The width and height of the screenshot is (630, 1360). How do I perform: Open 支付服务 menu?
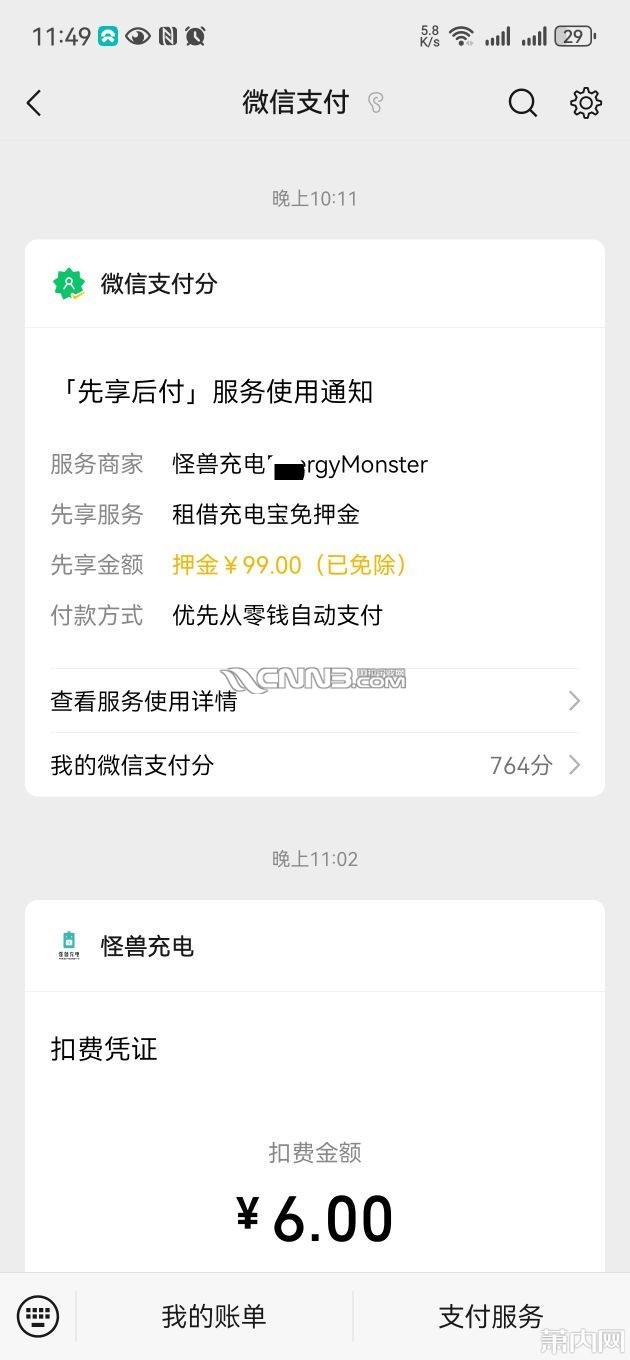click(x=490, y=1316)
